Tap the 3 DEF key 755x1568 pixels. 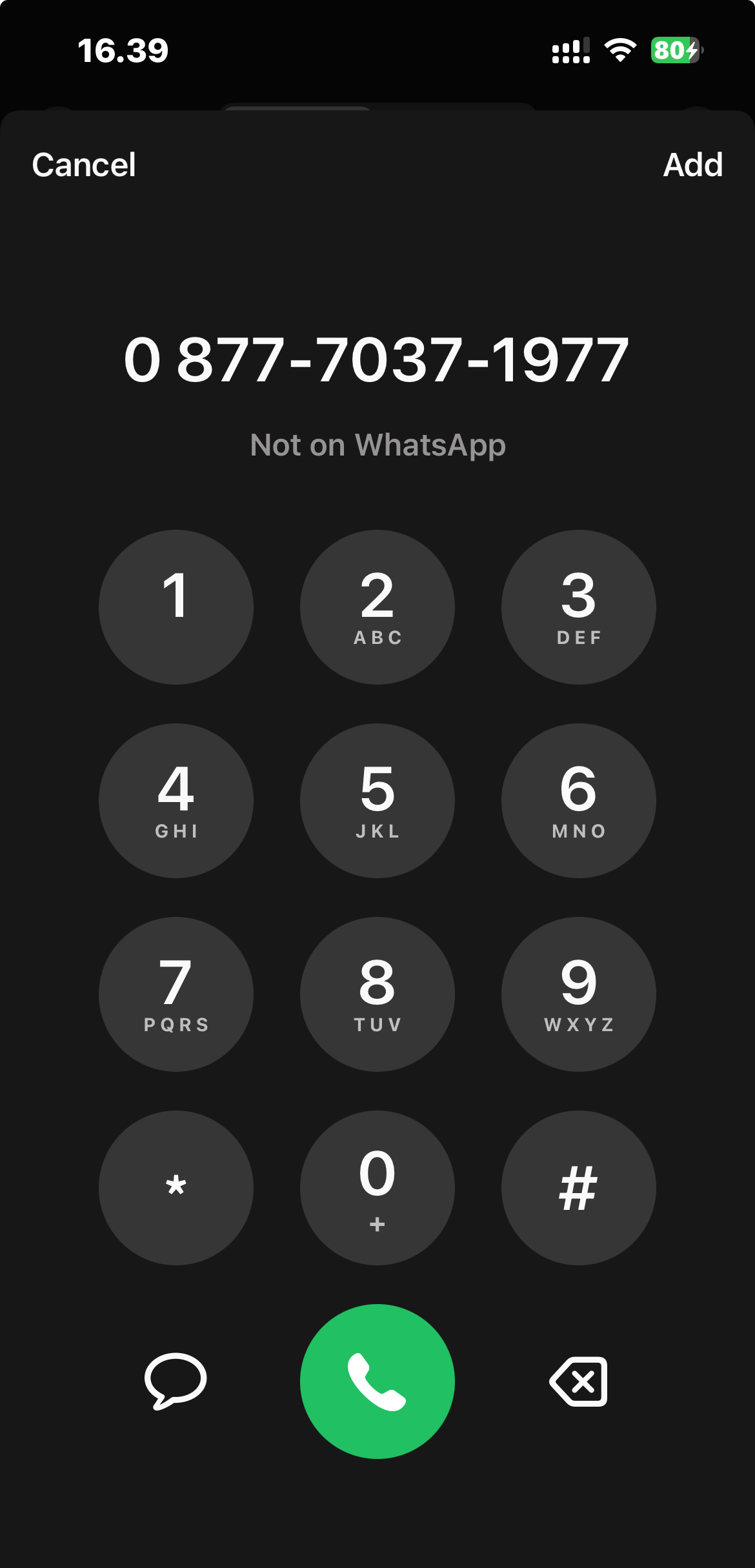click(x=579, y=607)
